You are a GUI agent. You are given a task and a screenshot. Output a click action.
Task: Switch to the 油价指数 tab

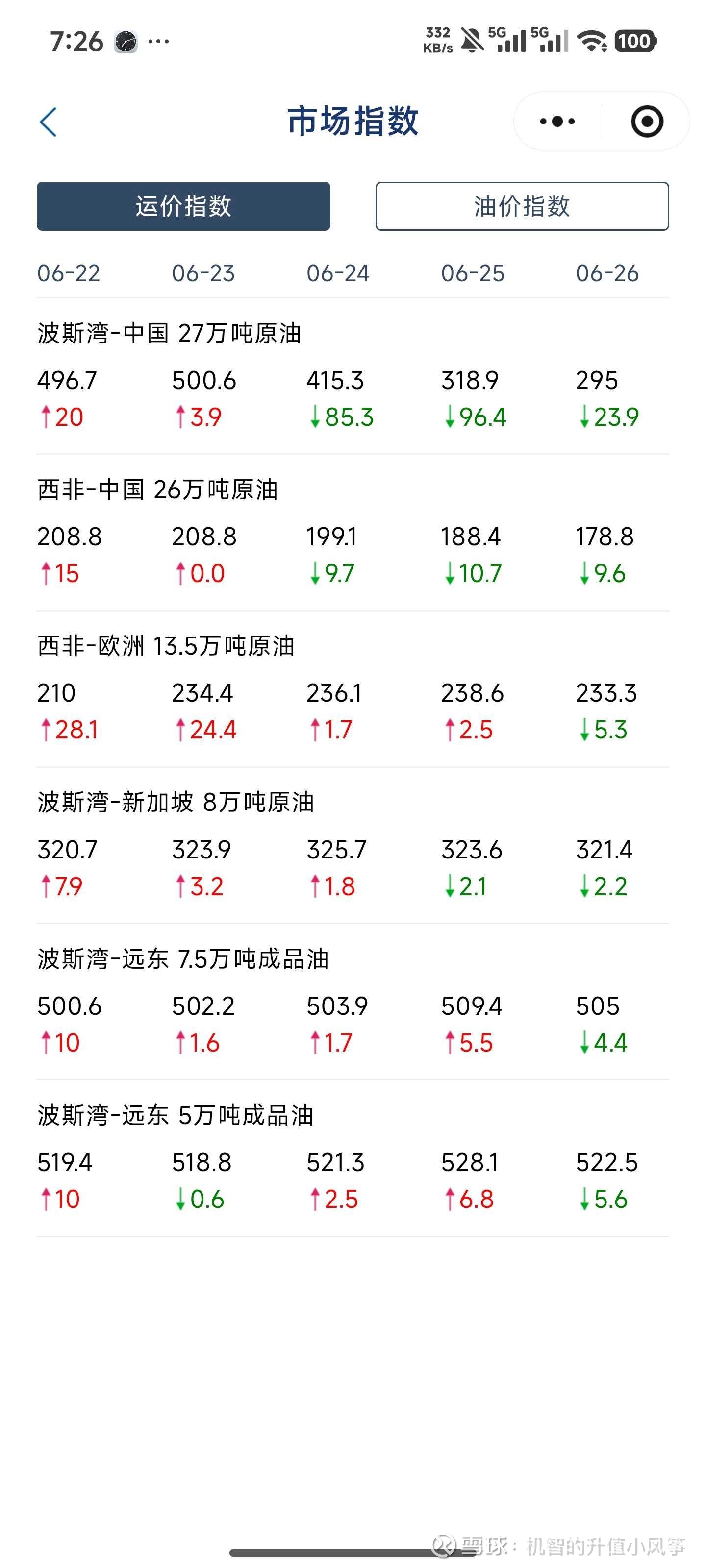522,206
